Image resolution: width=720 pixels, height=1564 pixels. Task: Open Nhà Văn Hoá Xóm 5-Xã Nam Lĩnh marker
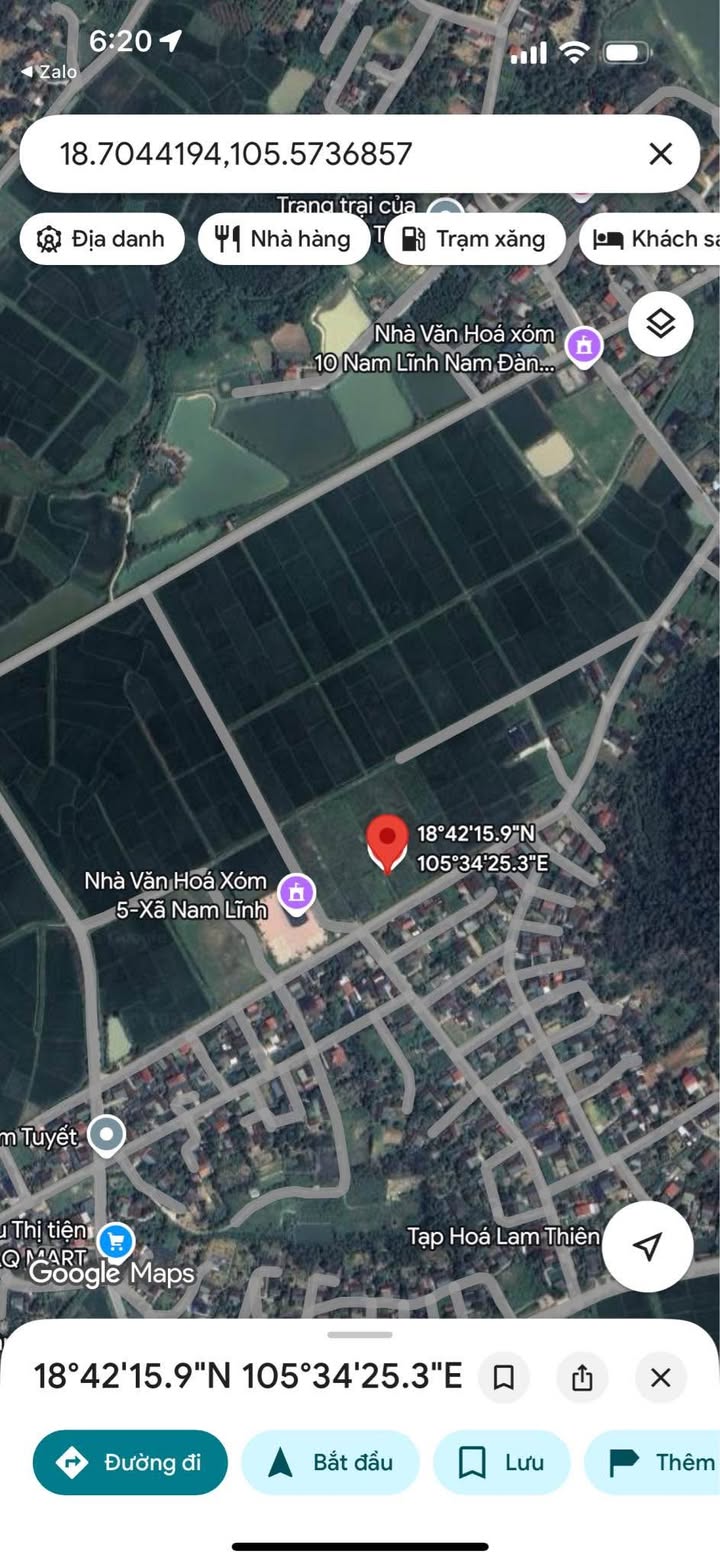[296, 892]
